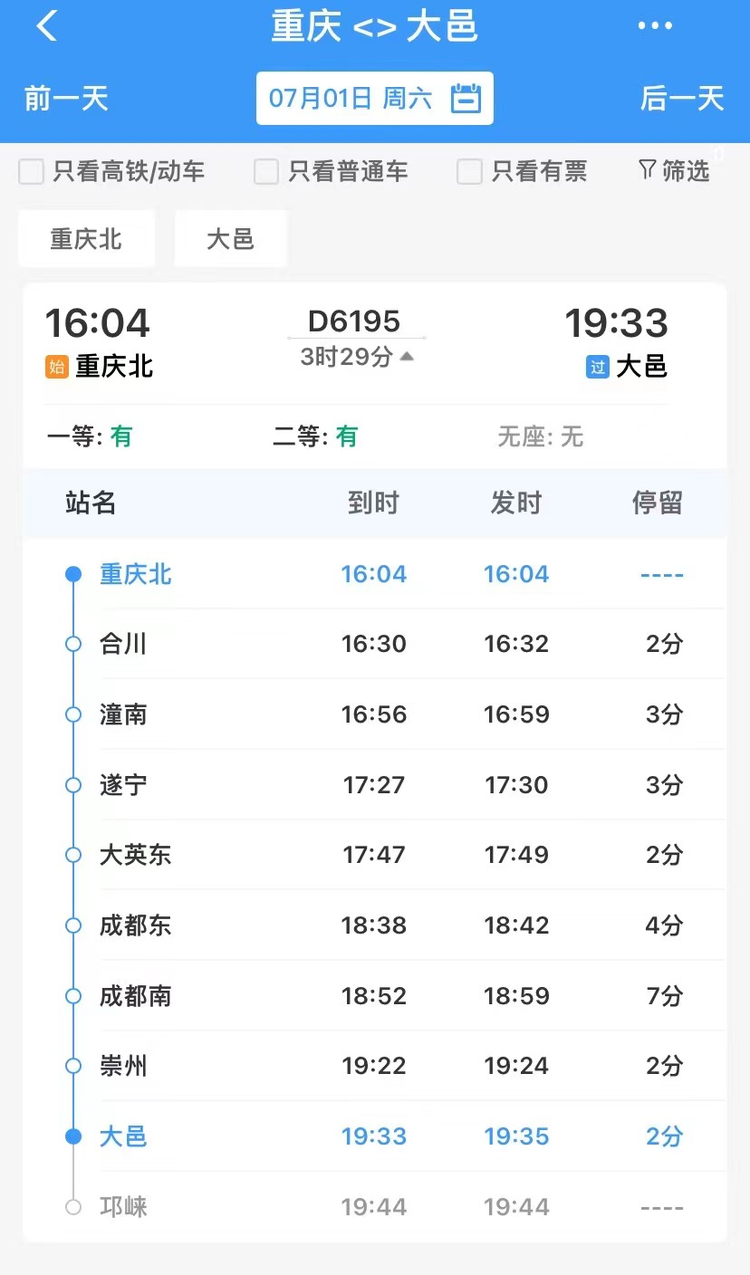Open the three-dot overflow menu

coord(655,26)
